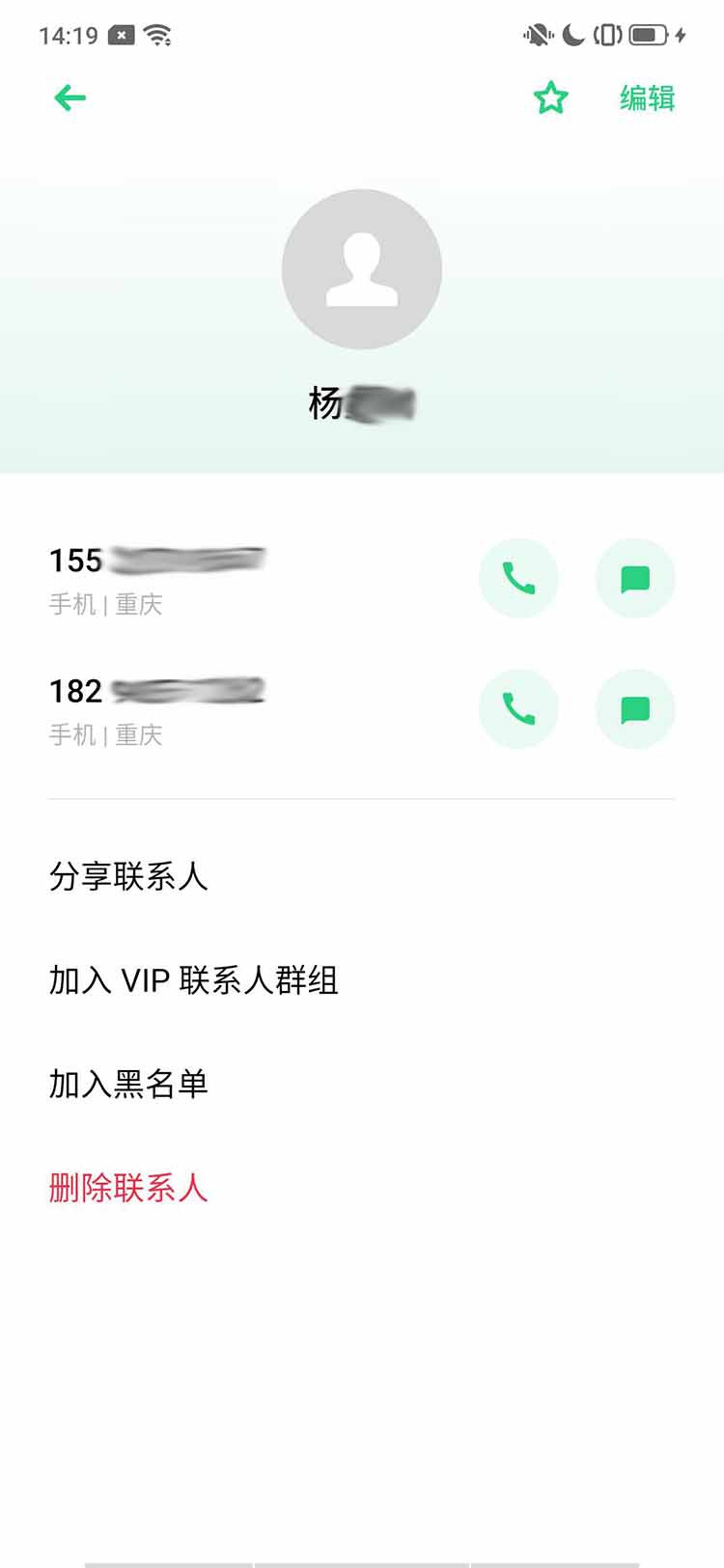Viewport: 724px width, 1568px height.
Task: Star this contact as favorite
Action: tap(549, 96)
